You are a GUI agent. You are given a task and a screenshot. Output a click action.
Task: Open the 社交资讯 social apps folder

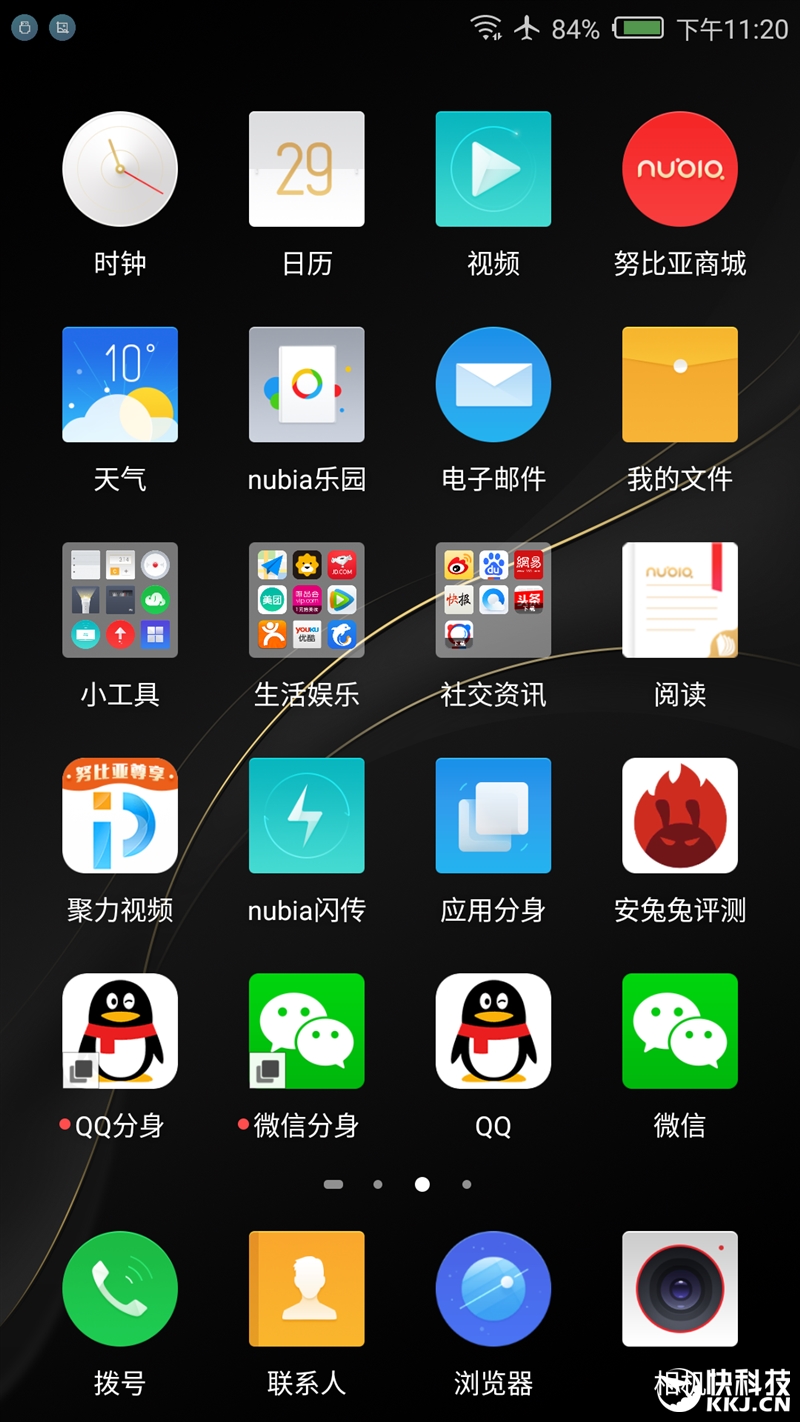point(493,600)
